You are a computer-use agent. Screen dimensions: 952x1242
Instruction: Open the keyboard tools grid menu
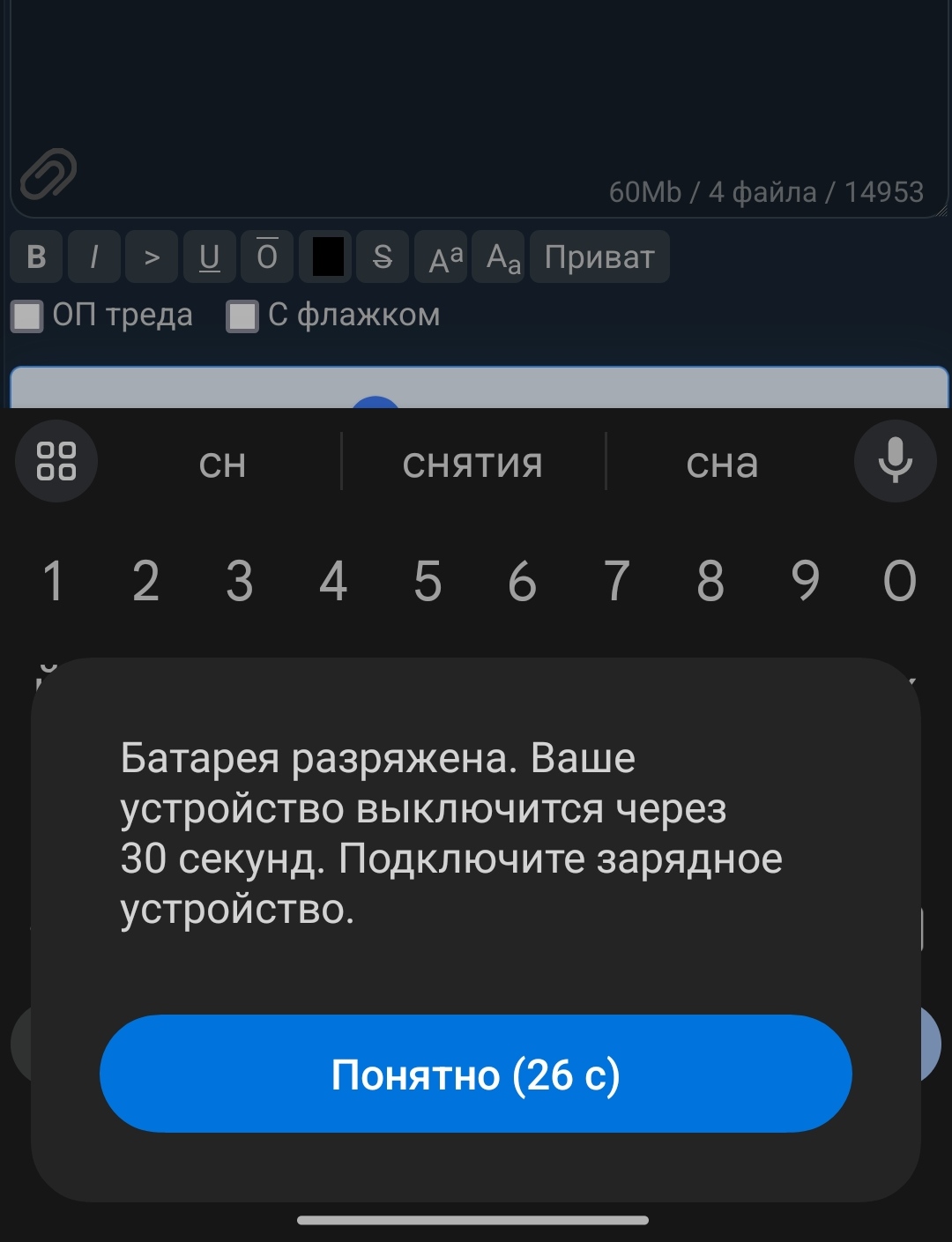[x=56, y=461]
